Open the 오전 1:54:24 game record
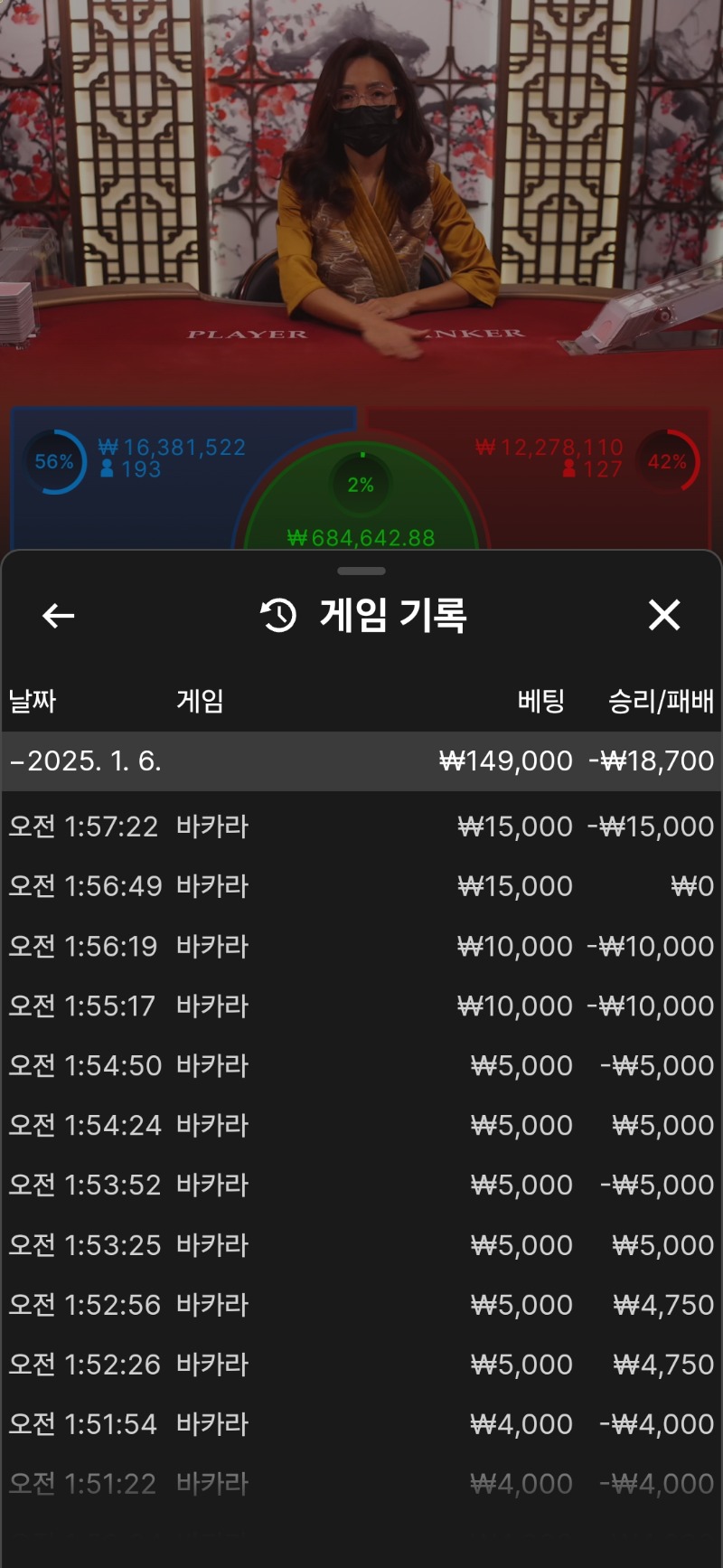Screen dimensions: 723x1568 (361, 1125)
